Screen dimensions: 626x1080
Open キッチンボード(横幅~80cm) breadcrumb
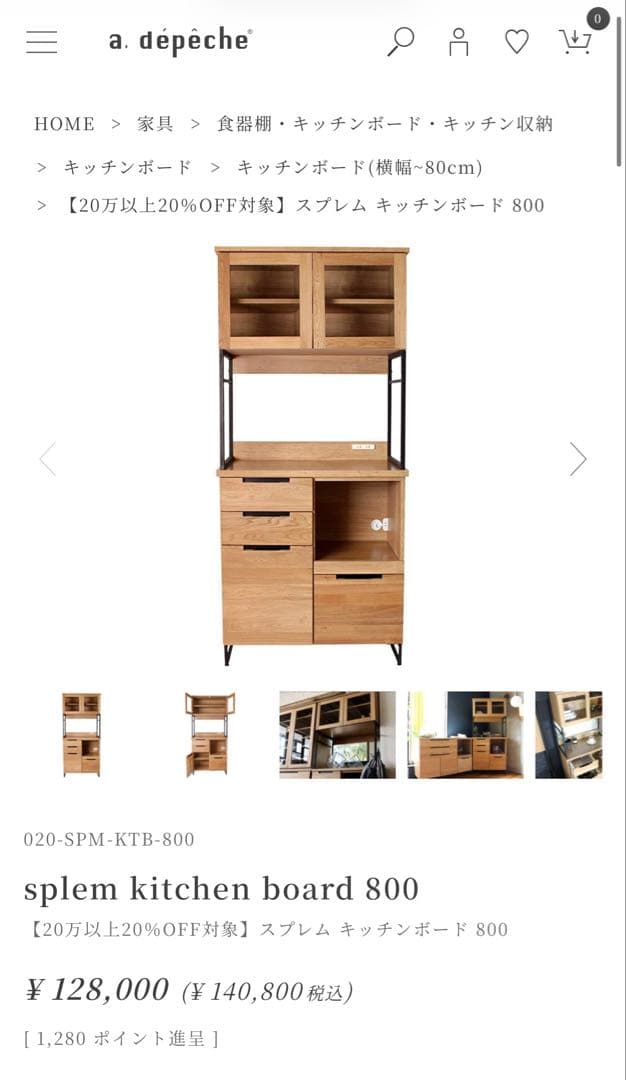(x=359, y=167)
